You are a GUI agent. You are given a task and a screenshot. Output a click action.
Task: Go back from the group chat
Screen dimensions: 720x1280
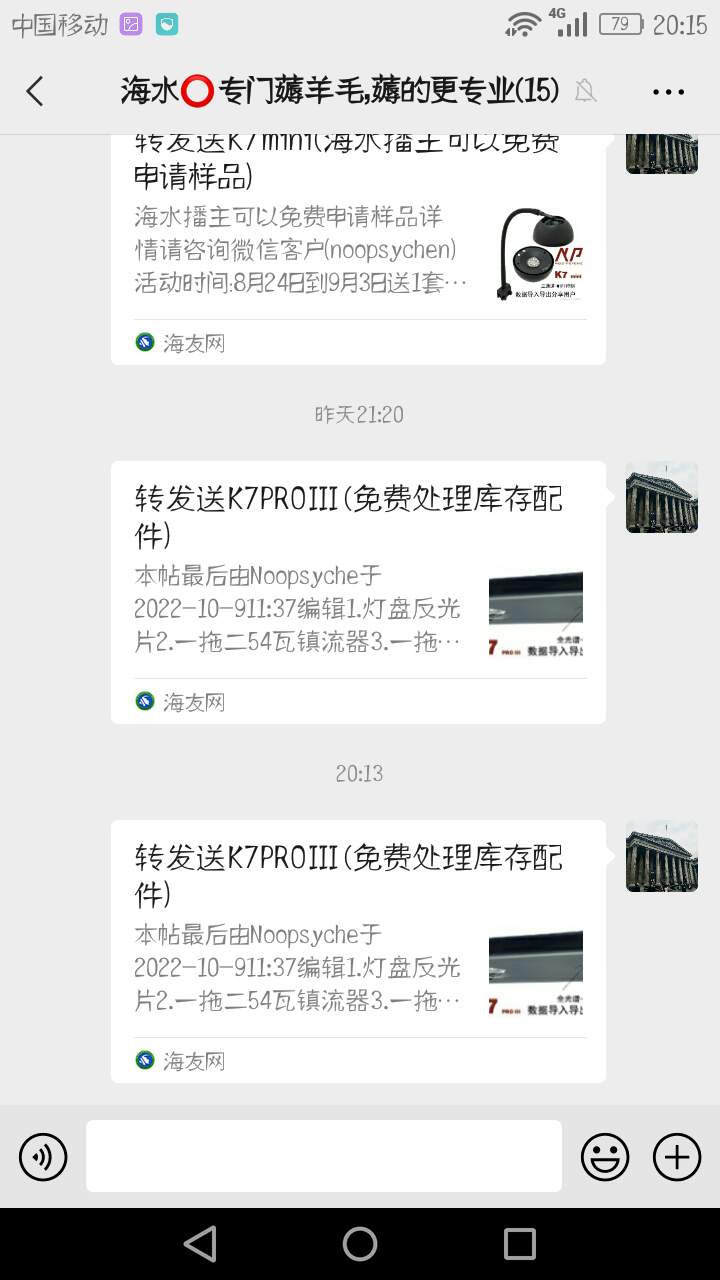tap(35, 91)
